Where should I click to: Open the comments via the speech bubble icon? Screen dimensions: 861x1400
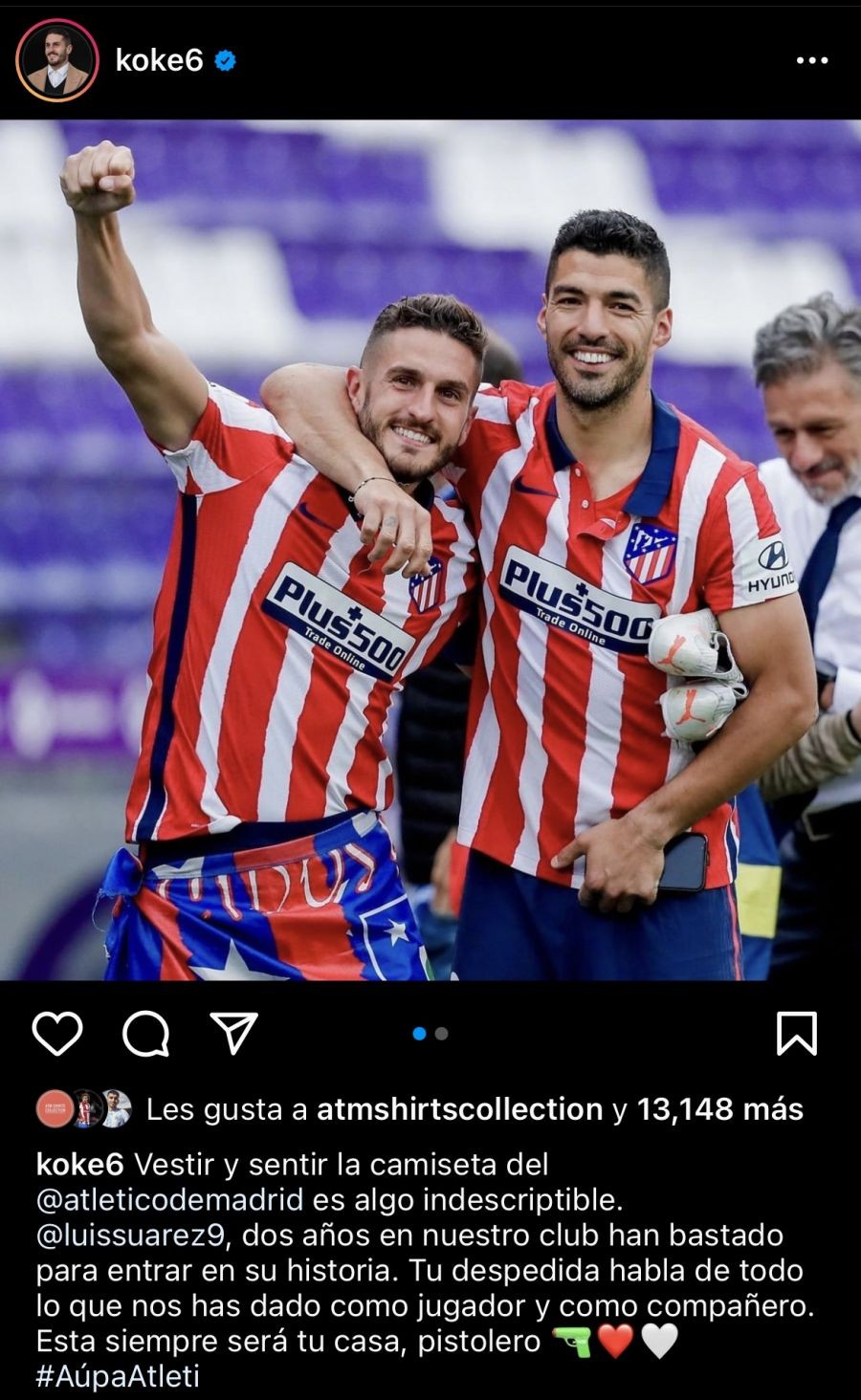pos(145,1034)
